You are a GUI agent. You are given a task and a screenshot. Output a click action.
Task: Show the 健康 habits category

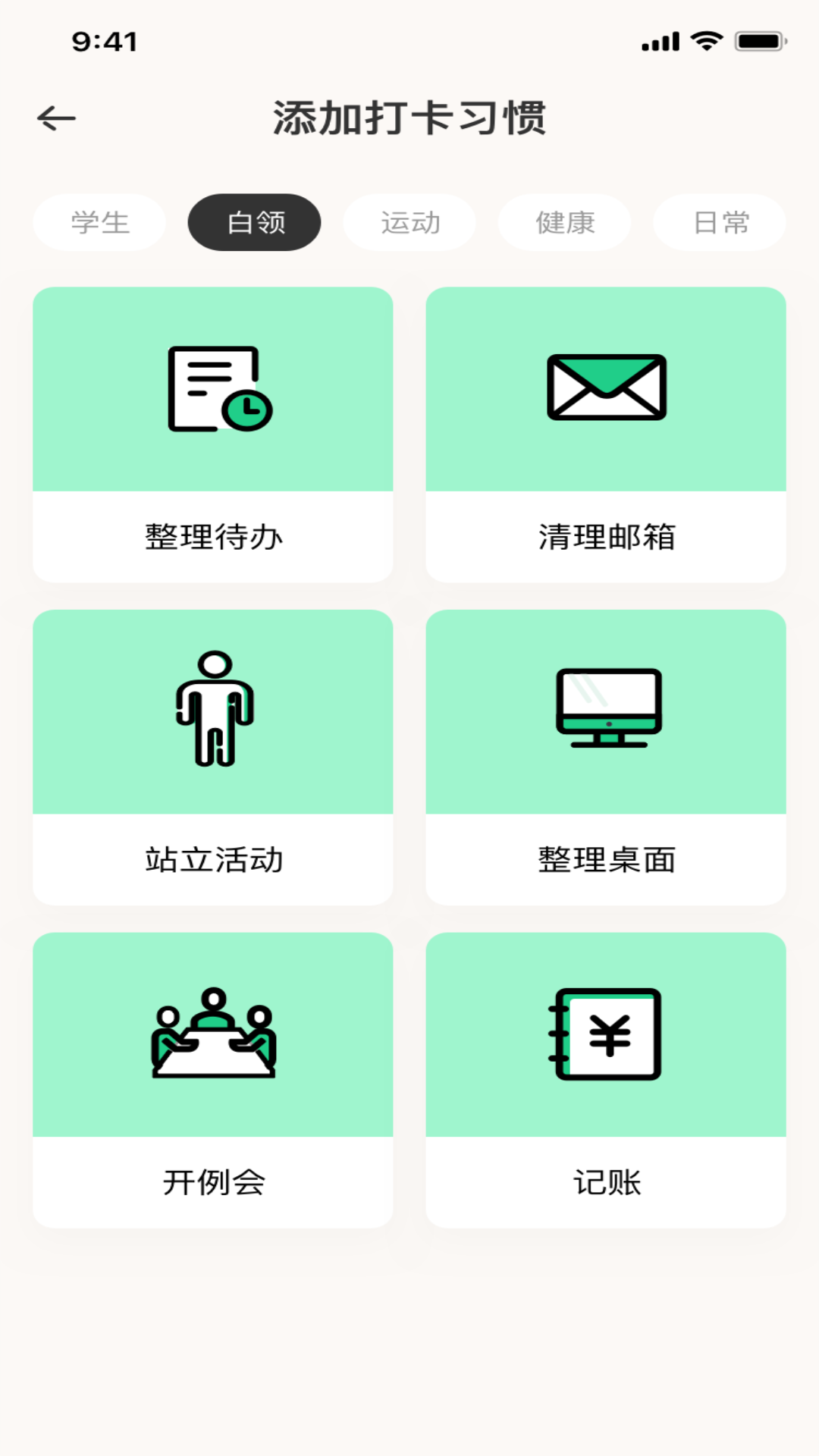pyautogui.click(x=564, y=222)
